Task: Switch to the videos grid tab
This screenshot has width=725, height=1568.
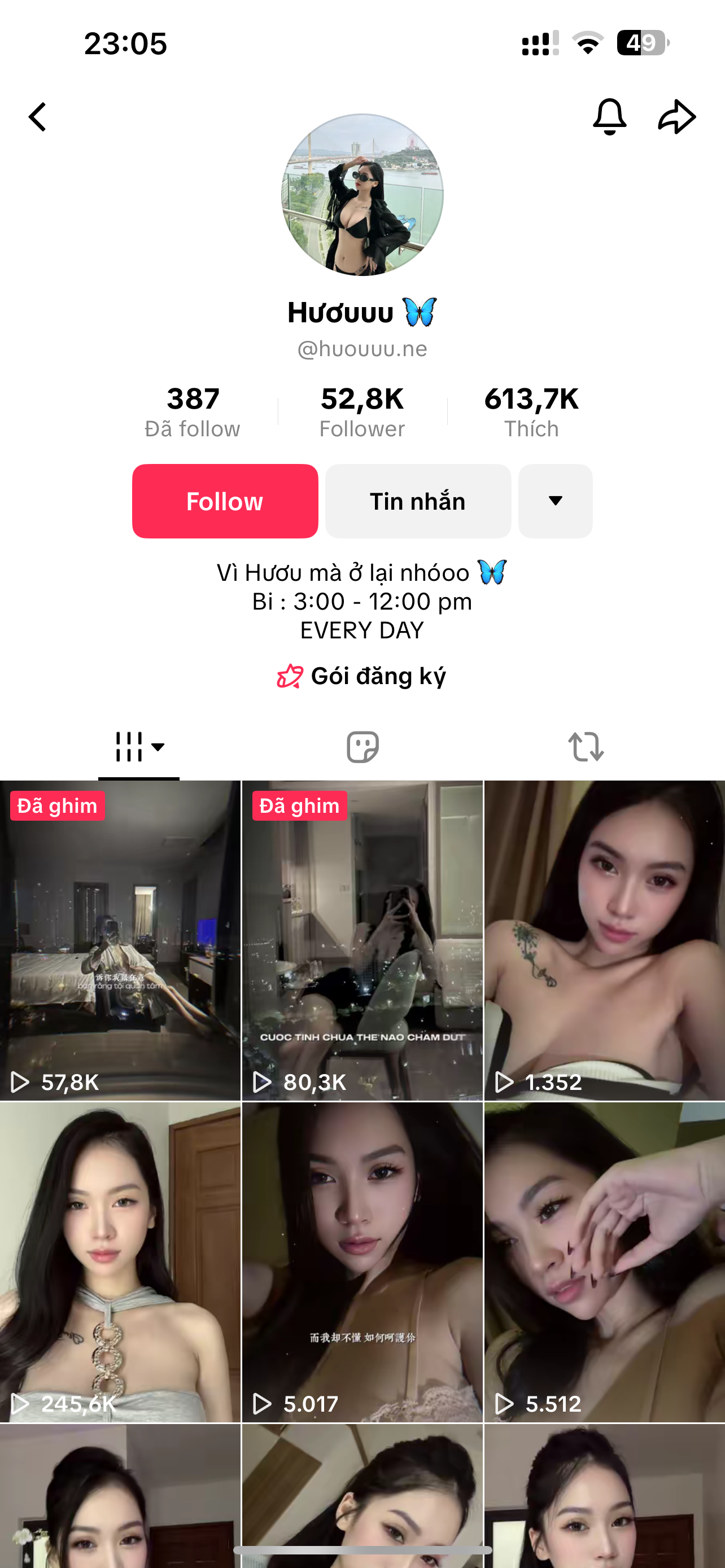Action: [x=139, y=747]
